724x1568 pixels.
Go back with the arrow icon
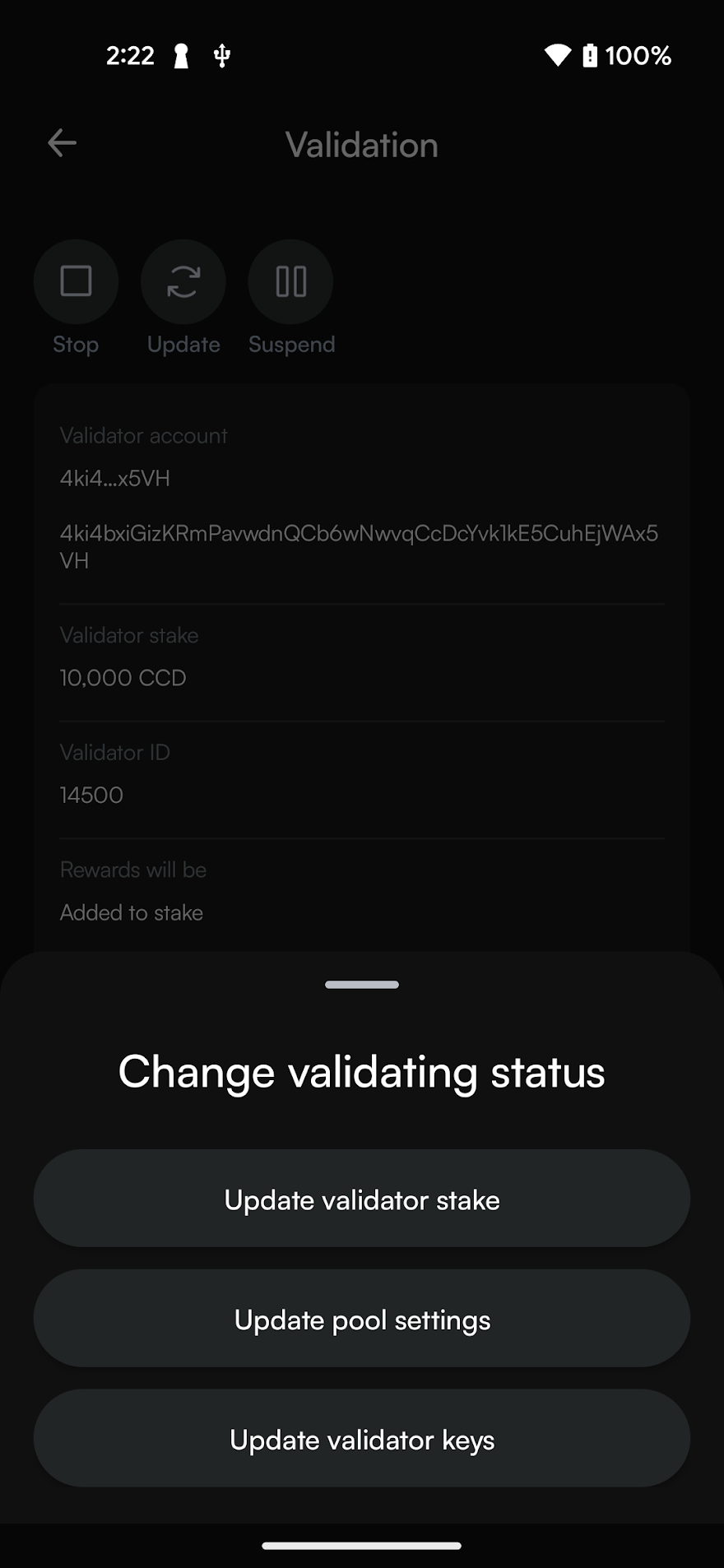(63, 143)
